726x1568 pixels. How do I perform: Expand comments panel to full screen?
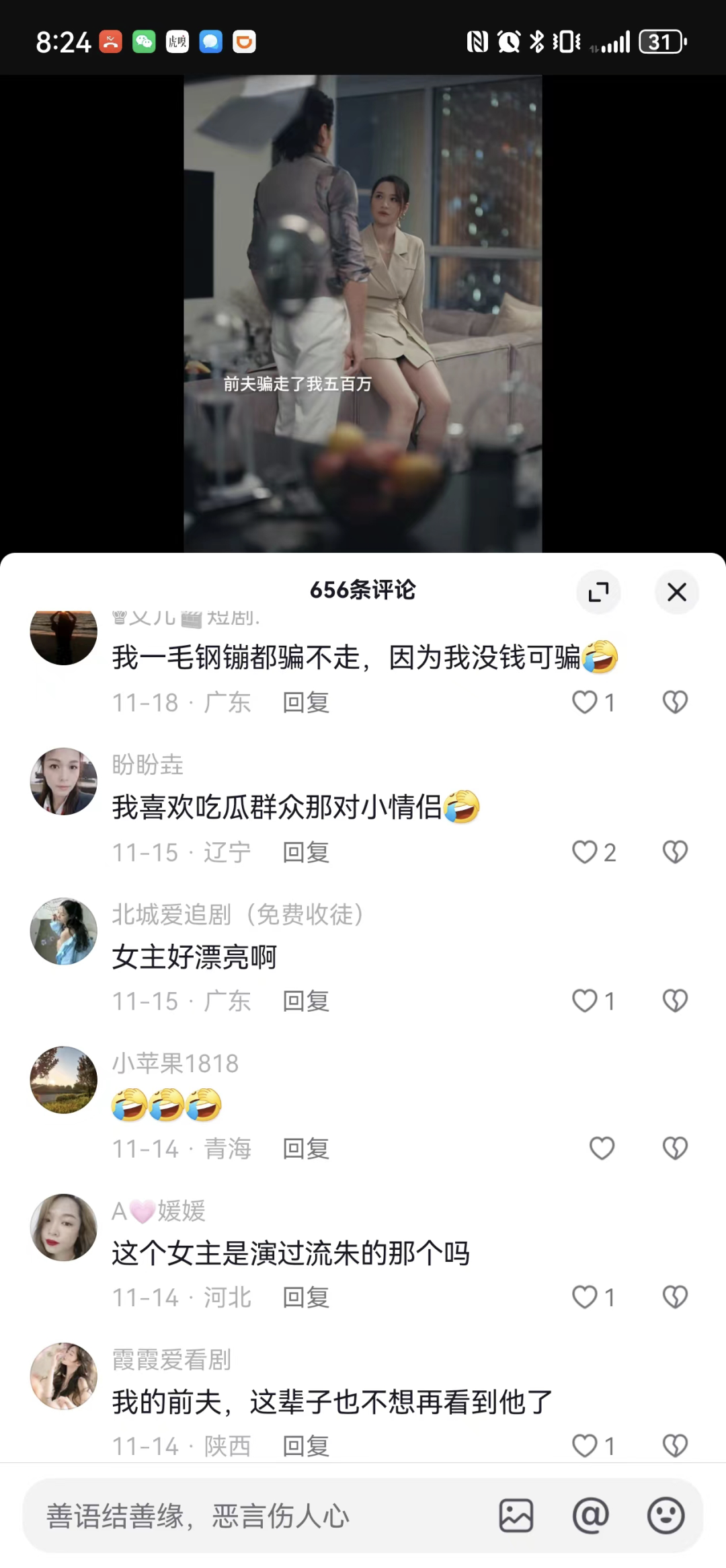[x=598, y=592]
